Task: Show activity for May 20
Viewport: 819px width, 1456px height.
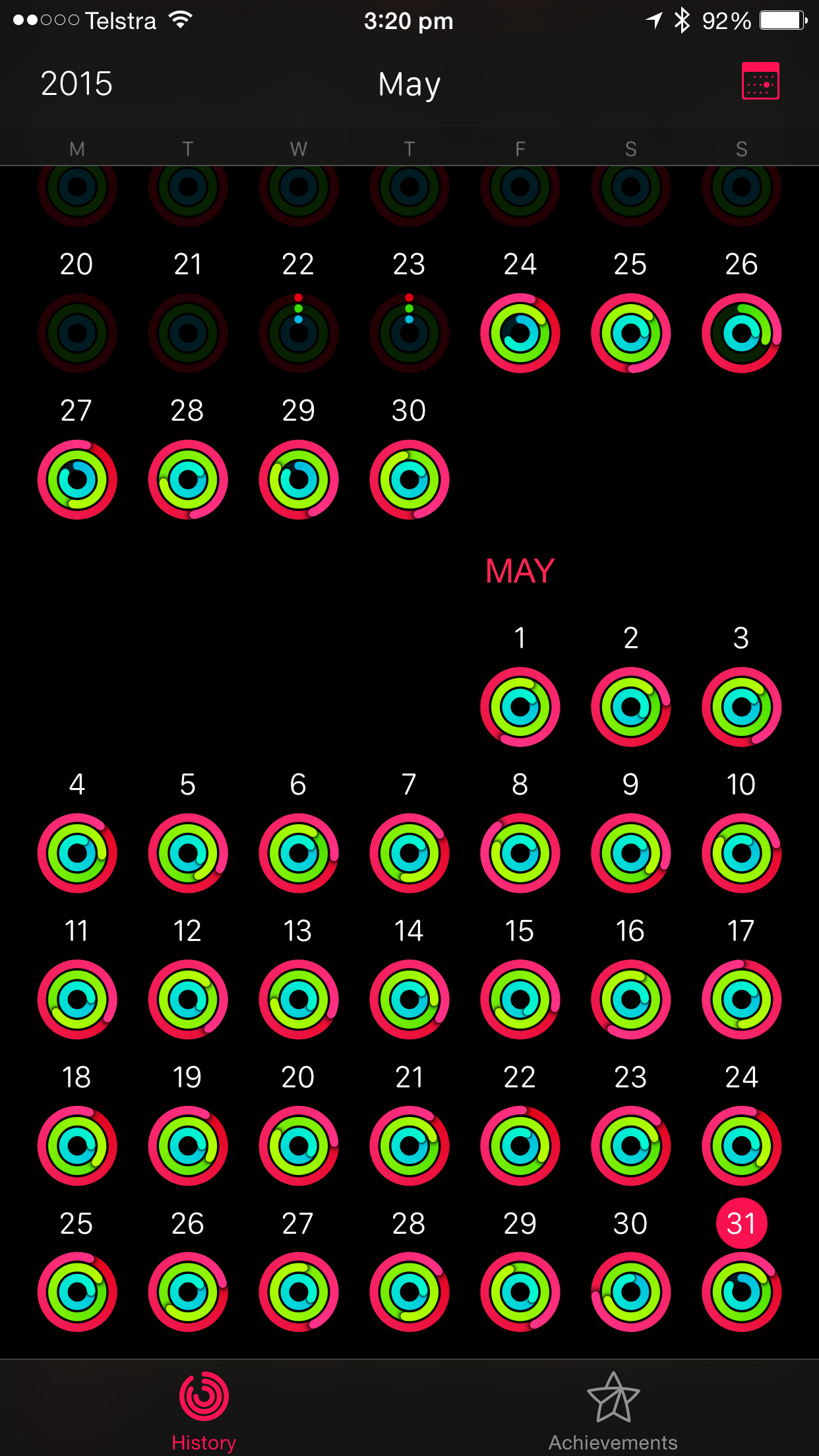Action: click(299, 1146)
